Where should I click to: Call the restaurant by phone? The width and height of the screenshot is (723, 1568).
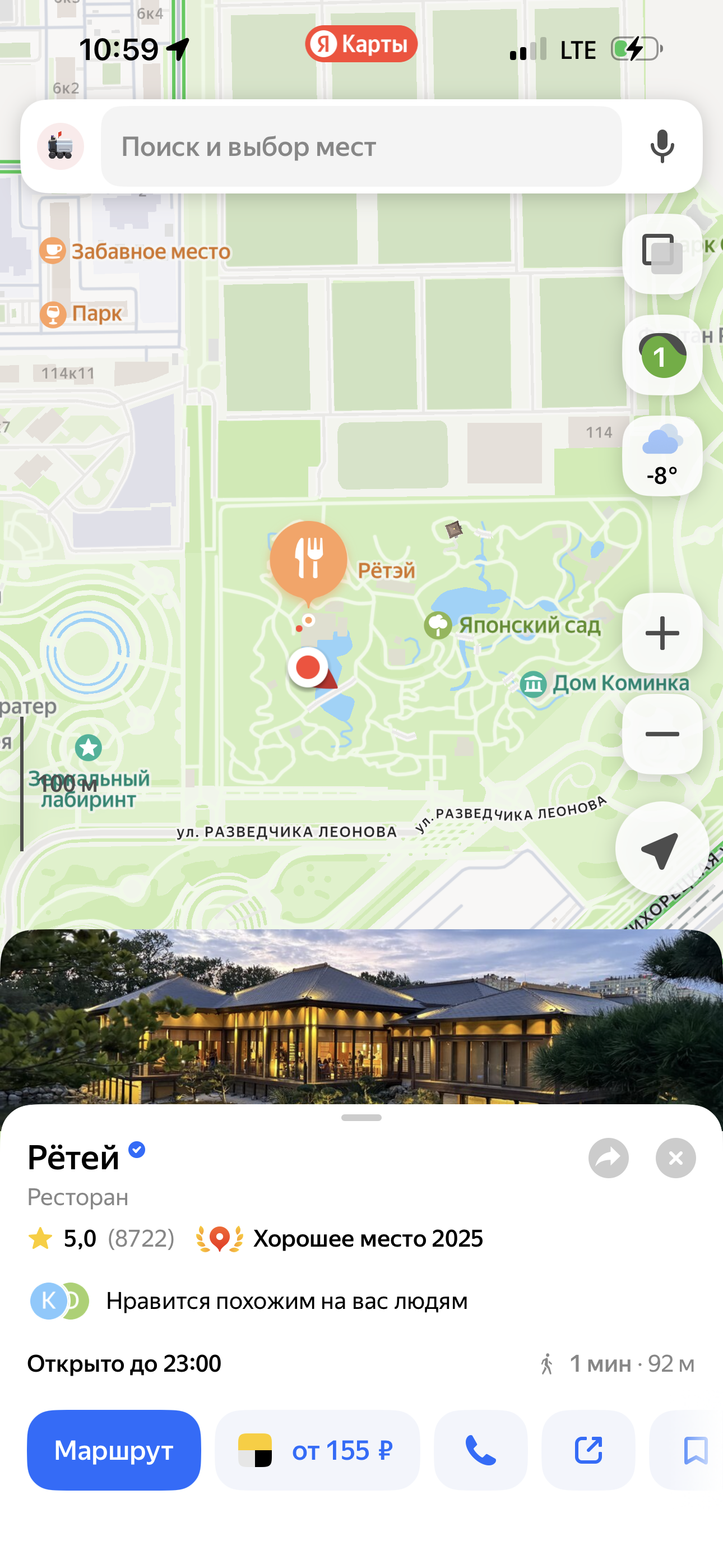[480, 1450]
